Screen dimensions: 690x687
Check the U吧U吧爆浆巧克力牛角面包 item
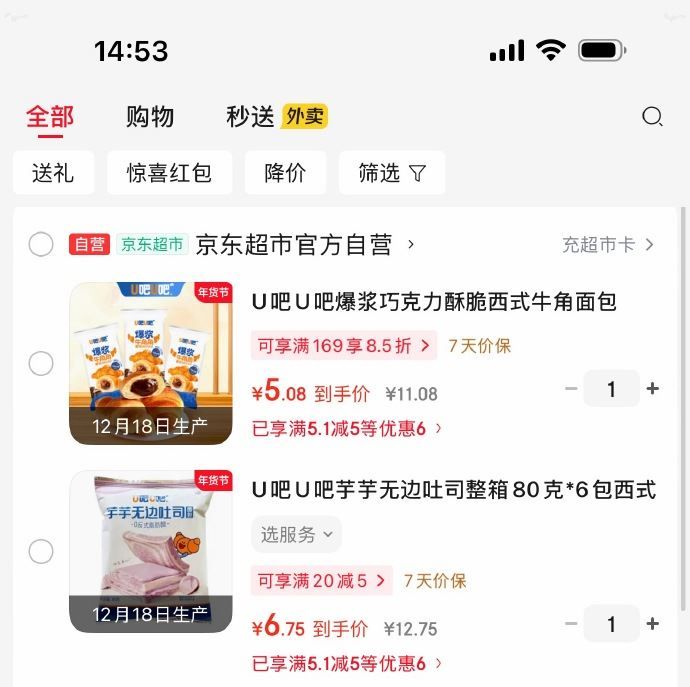pyautogui.click(x=41, y=364)
